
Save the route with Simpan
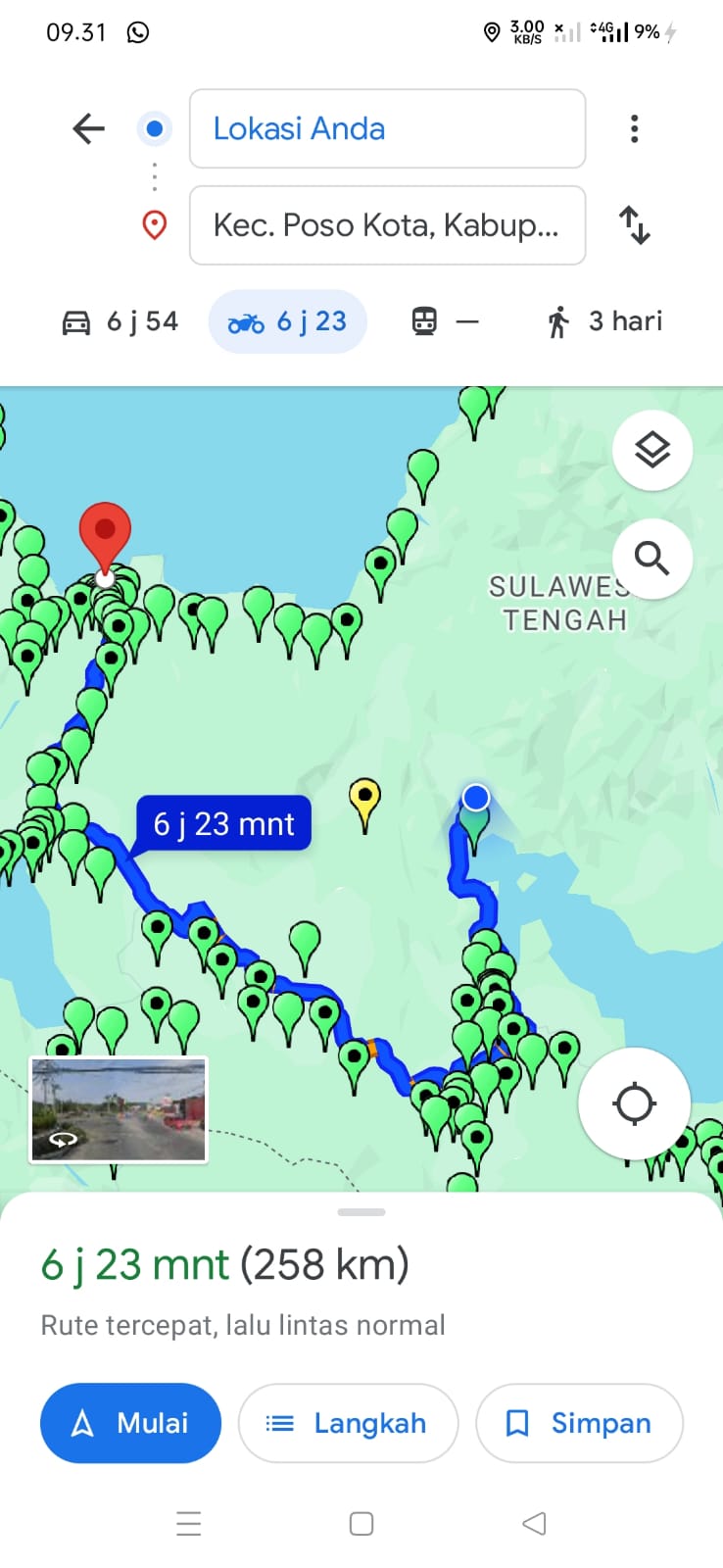(579, 1423)
